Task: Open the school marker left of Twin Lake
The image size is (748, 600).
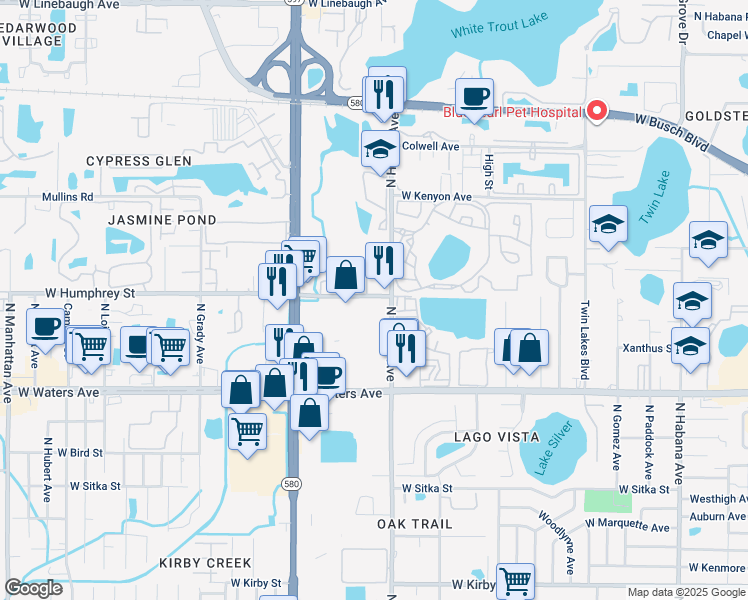Action: click(x=608, y=228)
